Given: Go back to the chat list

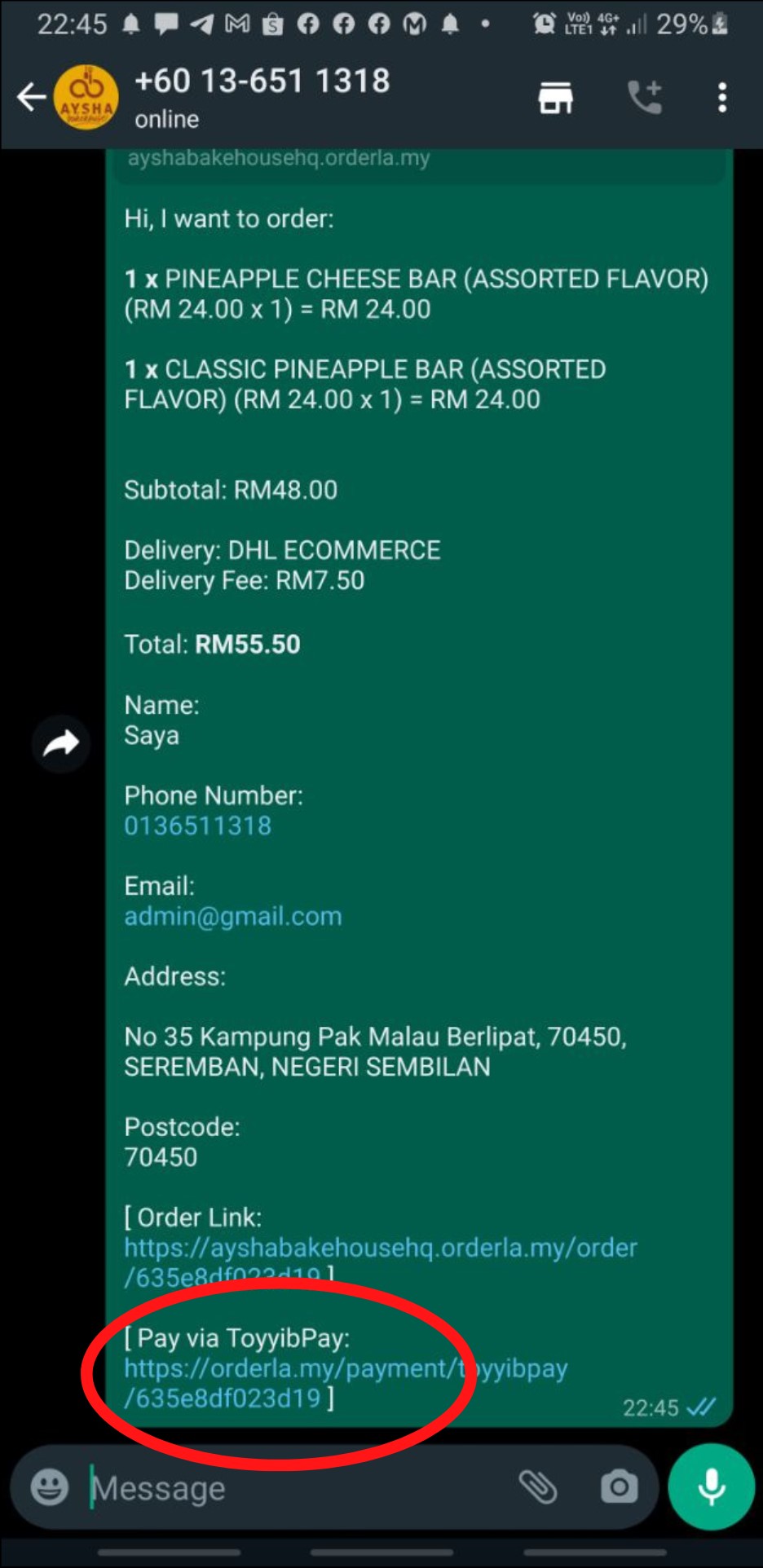Looking at the screenshot, I should coord(31,98).
